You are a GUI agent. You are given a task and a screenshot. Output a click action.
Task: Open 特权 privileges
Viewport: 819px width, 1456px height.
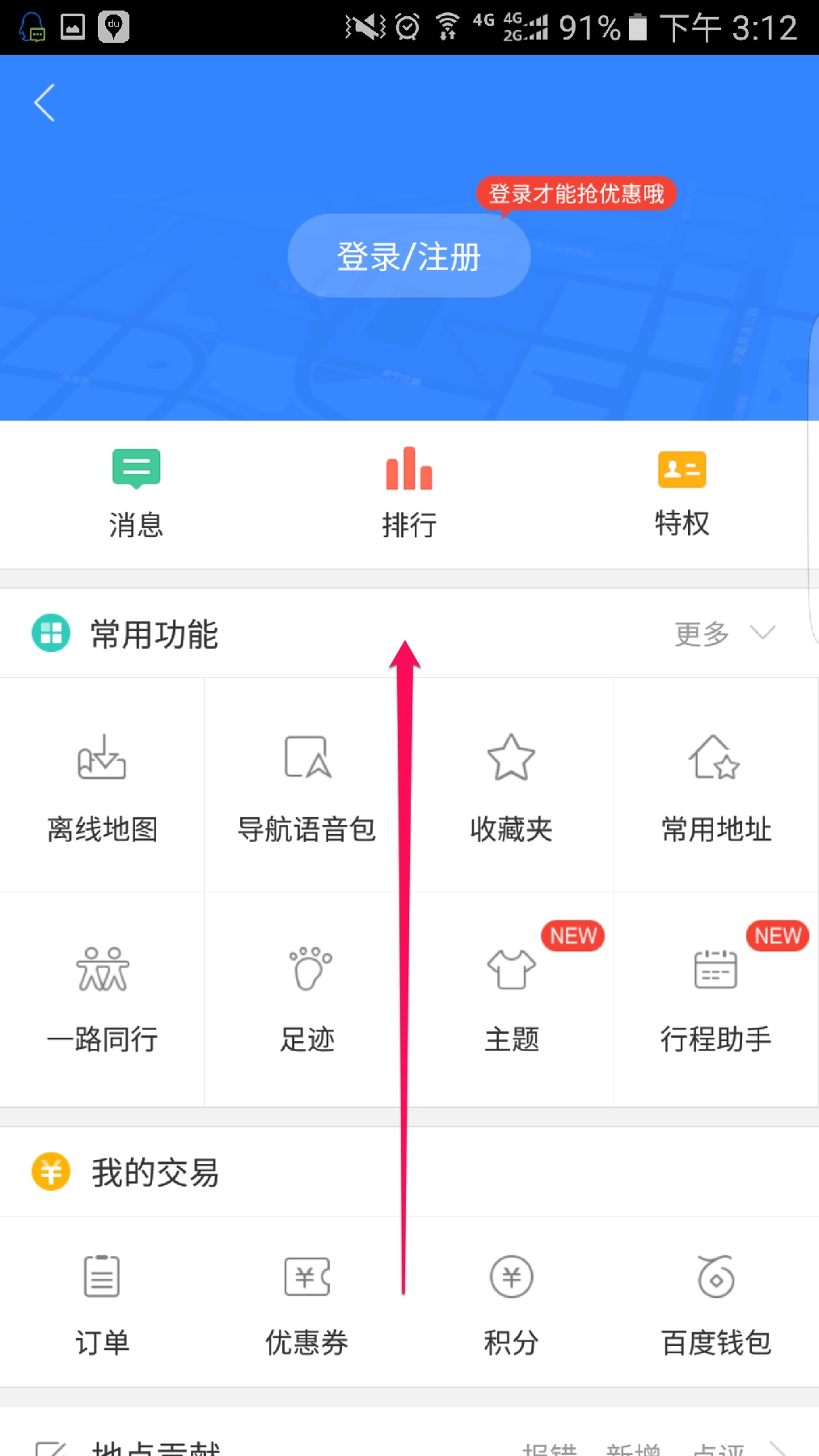point(682,492)
